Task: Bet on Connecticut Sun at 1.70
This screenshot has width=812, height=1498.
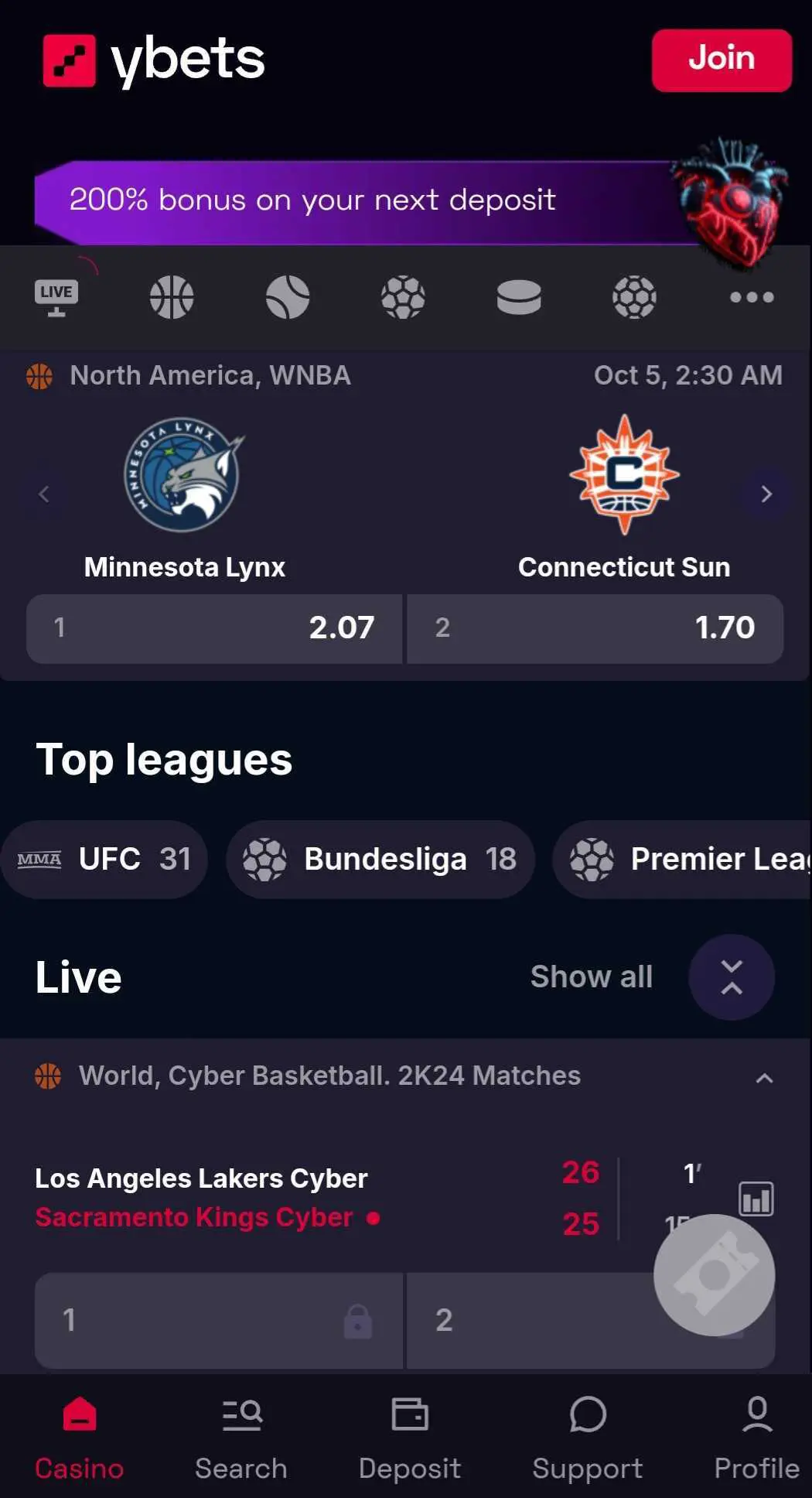Action: (595, 628)
